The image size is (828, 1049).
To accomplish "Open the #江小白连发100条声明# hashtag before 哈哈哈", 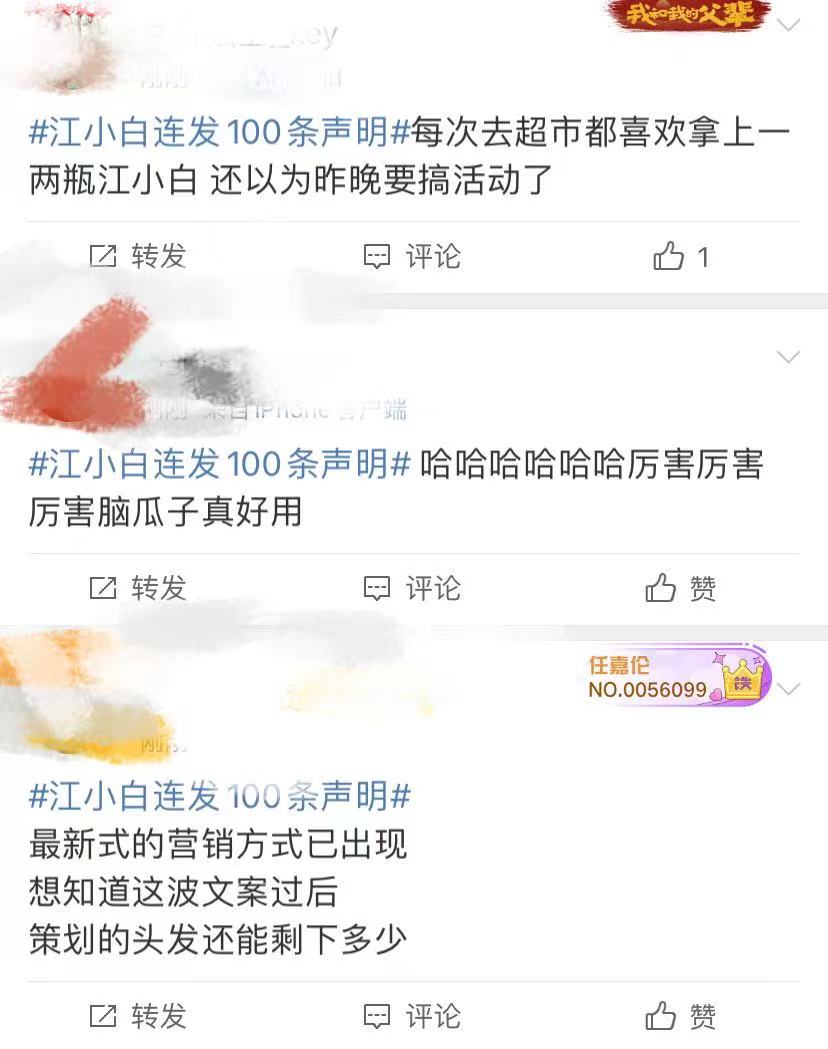I will (x=220, y=465).
